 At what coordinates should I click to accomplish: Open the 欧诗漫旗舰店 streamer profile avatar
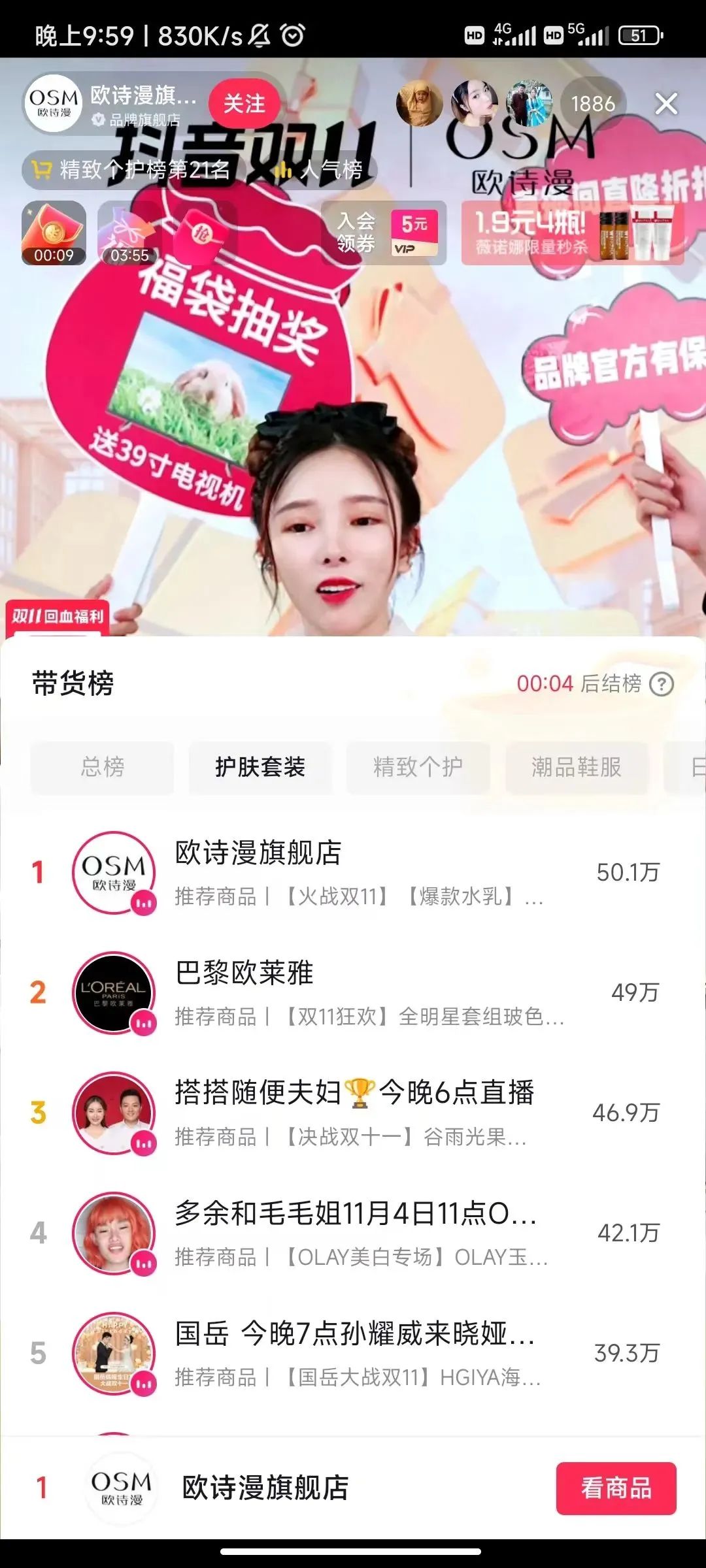click(55, 105)
